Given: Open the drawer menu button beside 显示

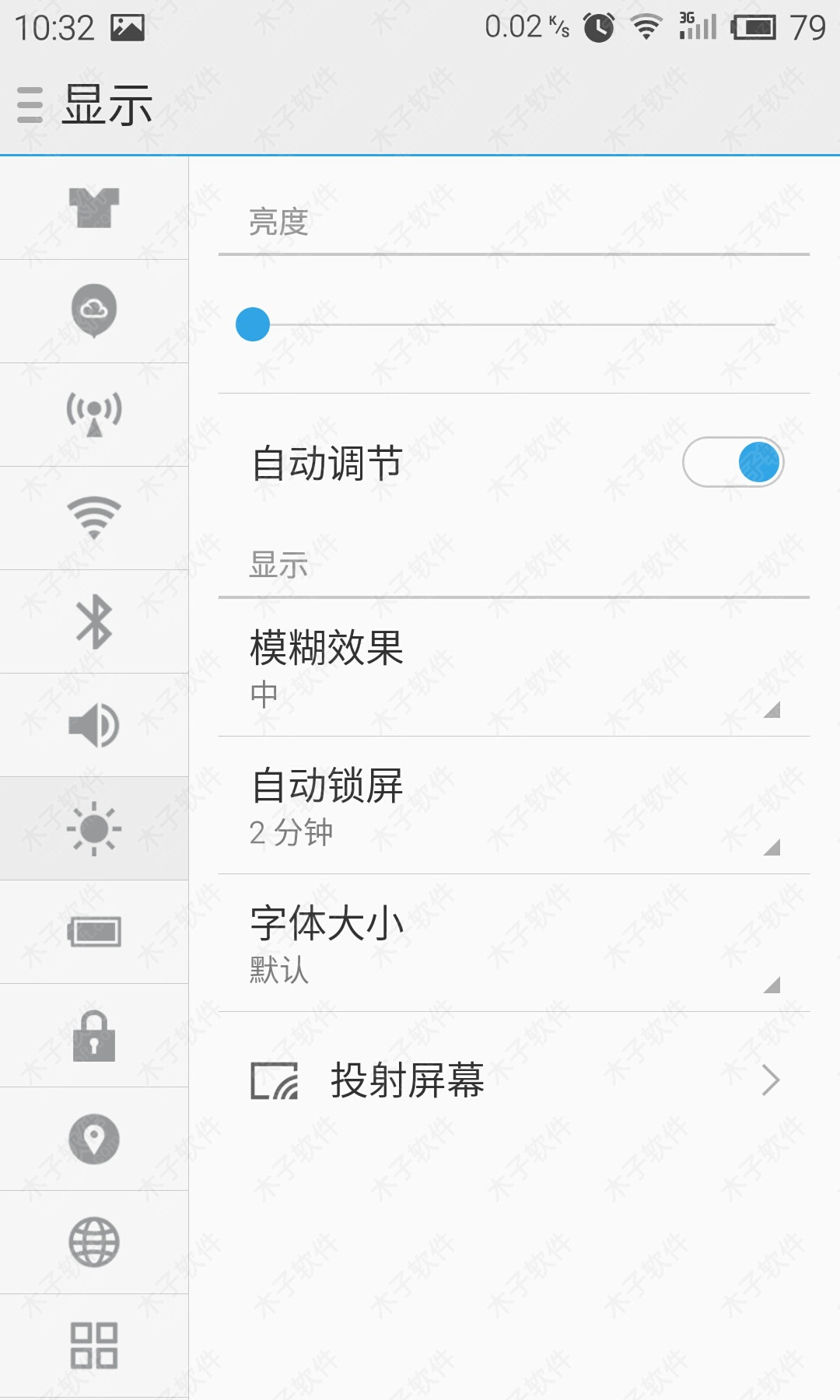Looking at the screenshot, I should coord(30,105).
